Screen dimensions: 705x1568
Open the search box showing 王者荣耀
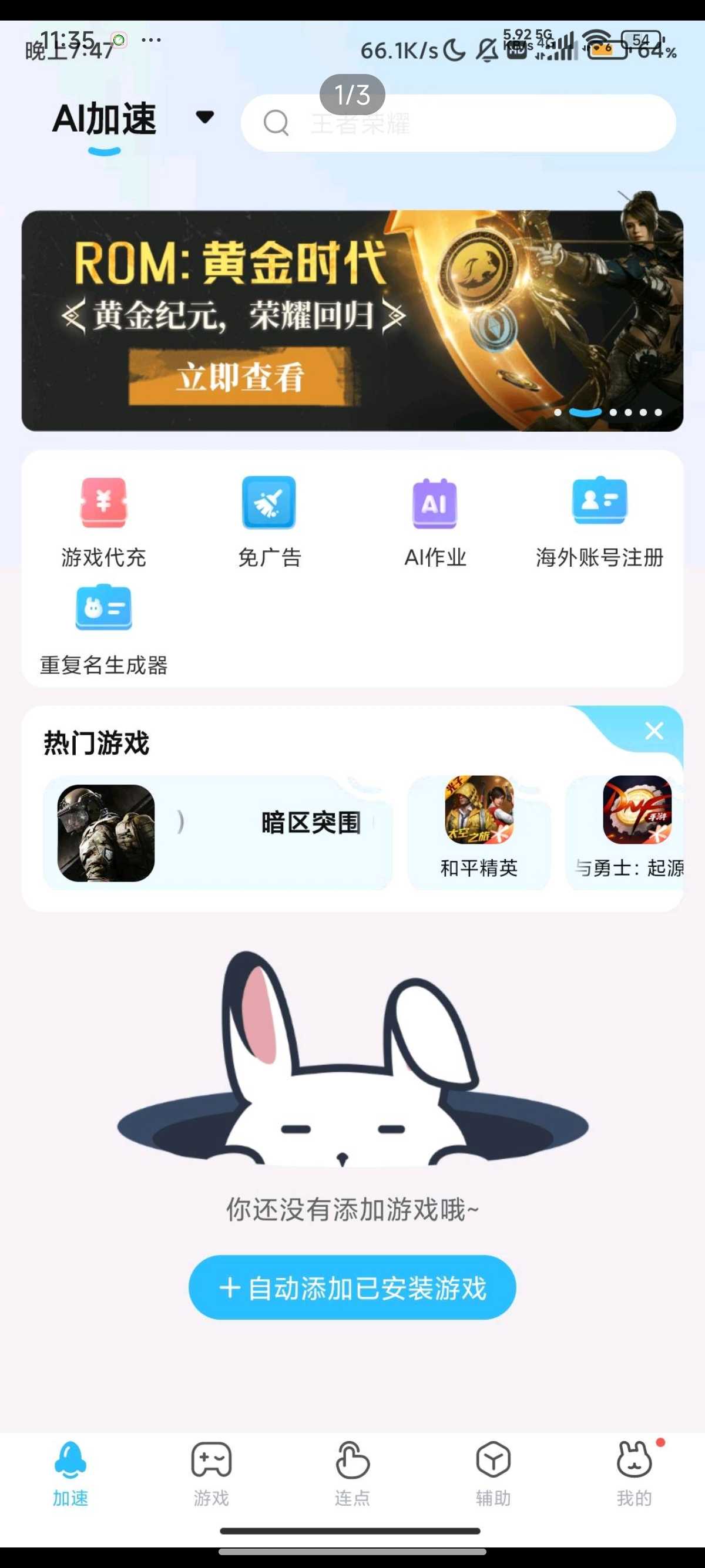point(458,123)
